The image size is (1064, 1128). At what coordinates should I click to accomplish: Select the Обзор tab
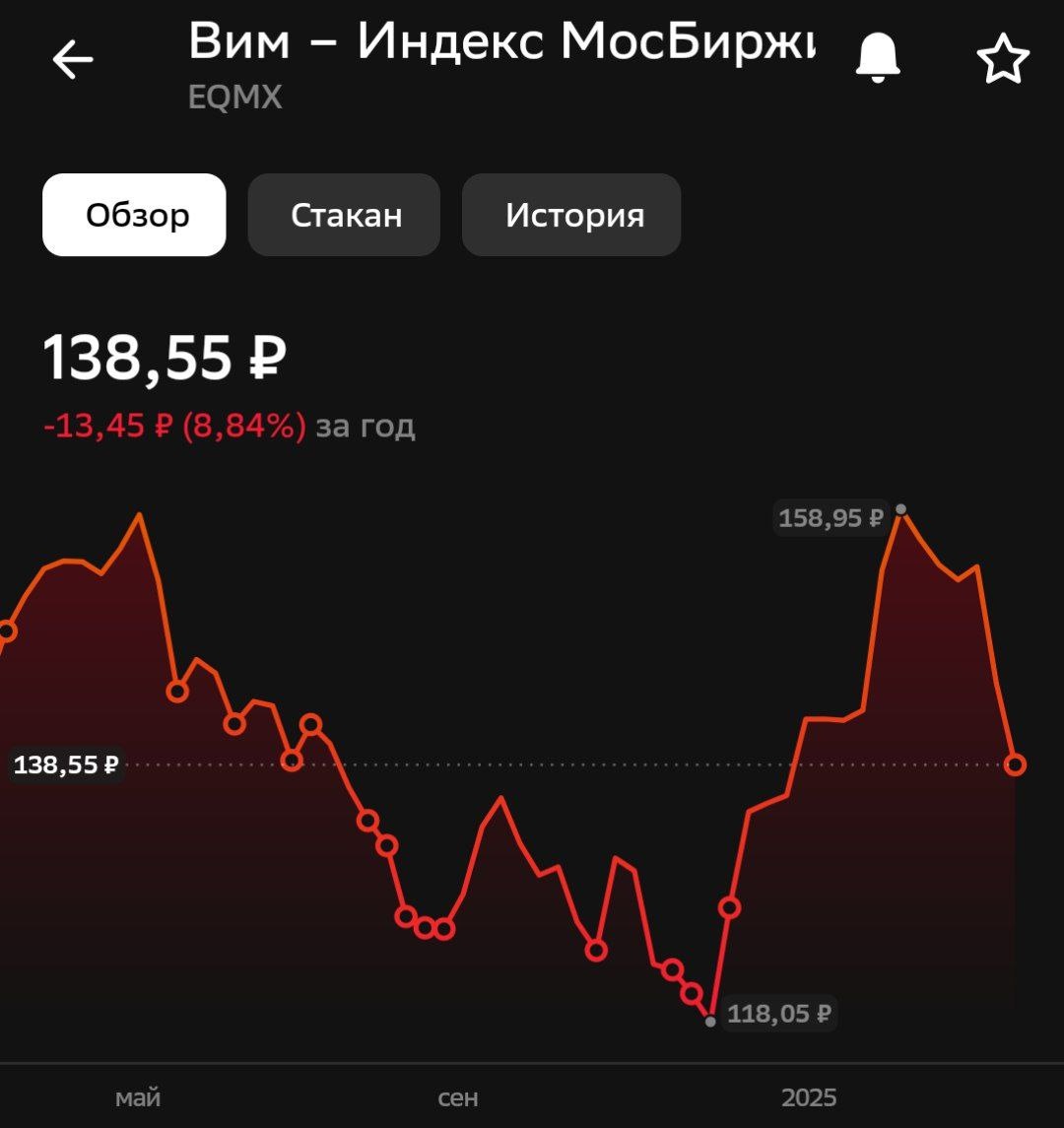point(135,215)
